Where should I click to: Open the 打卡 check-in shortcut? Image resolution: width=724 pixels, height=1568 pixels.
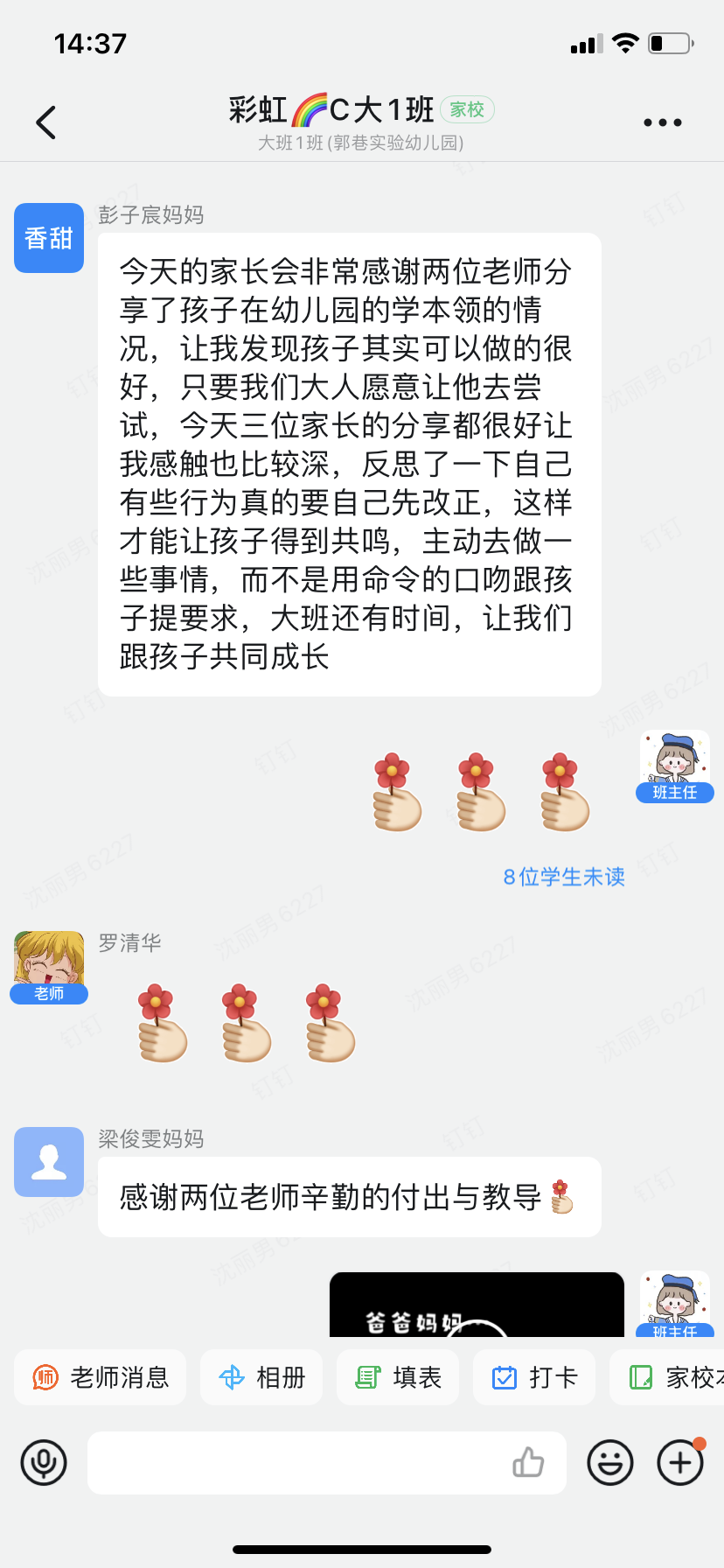(534, 1377)
